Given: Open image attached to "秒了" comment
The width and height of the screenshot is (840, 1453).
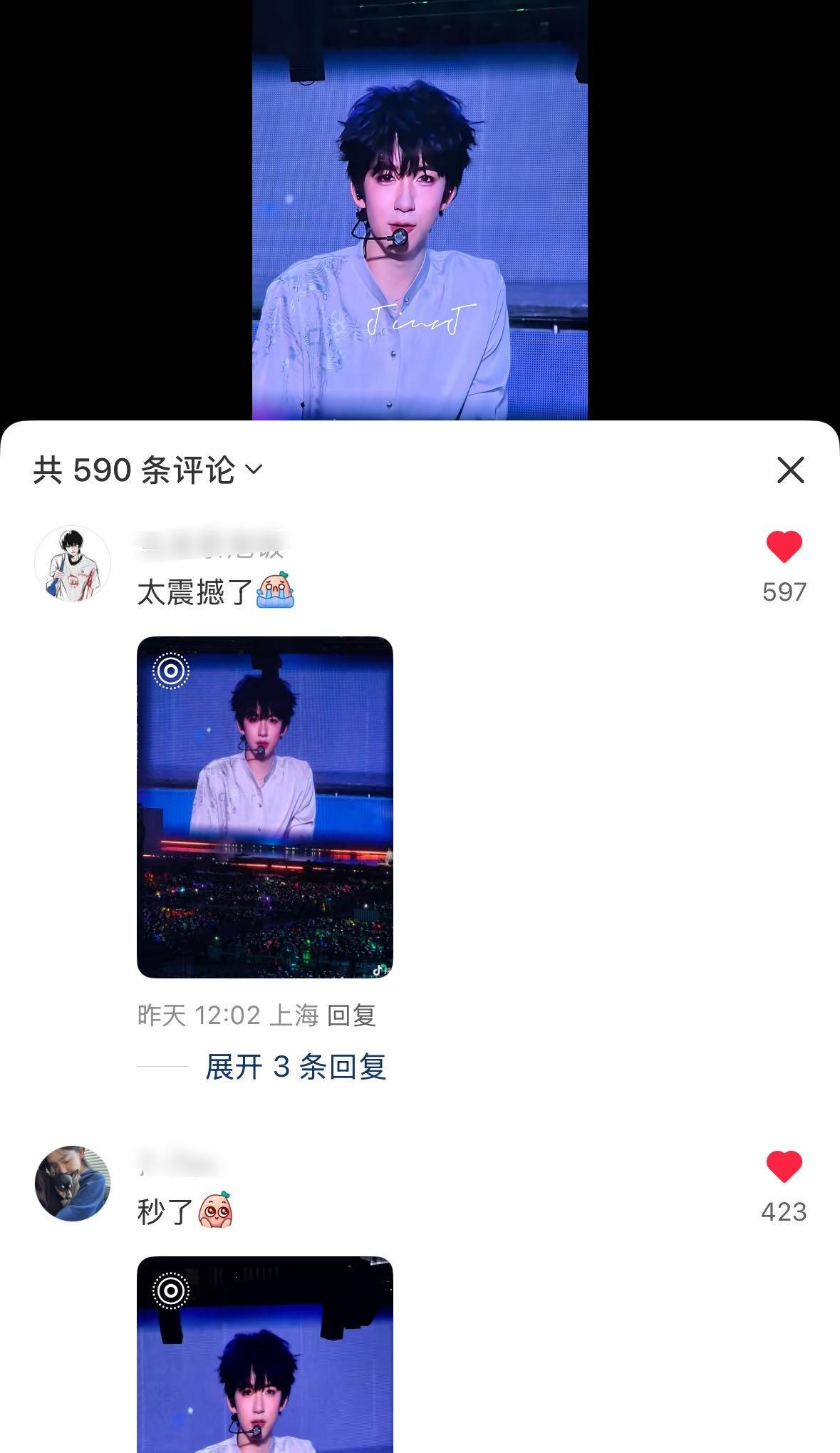Looking at the screenshot, I should (x=264, y=1354).
